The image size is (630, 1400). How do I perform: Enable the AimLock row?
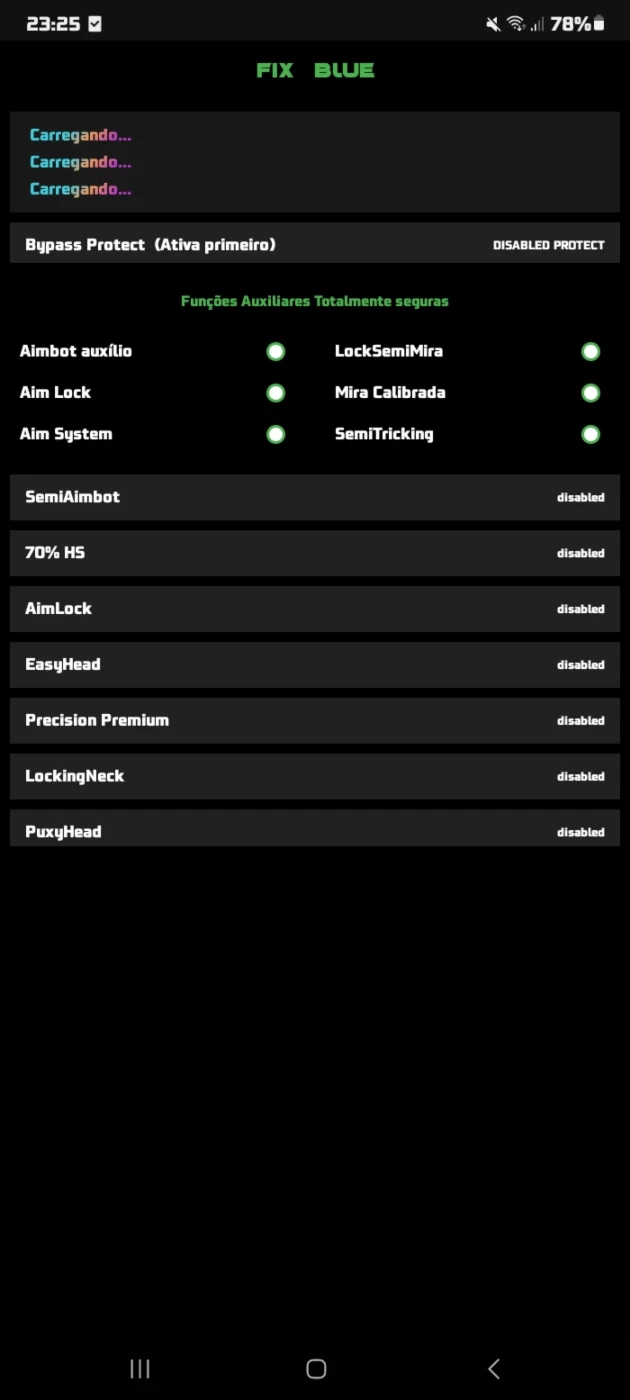click(315, 609)
